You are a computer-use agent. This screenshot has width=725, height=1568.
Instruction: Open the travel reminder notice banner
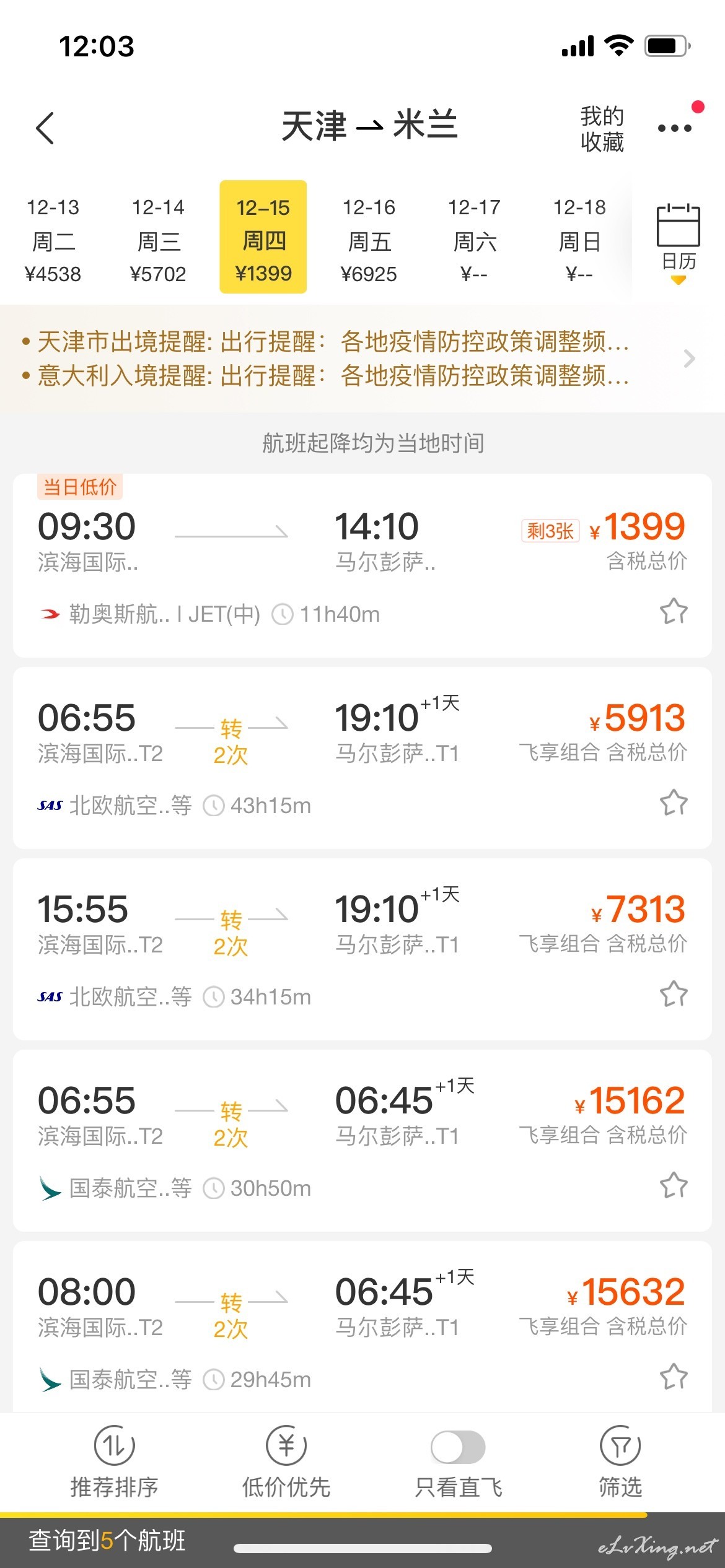[362, 359]
